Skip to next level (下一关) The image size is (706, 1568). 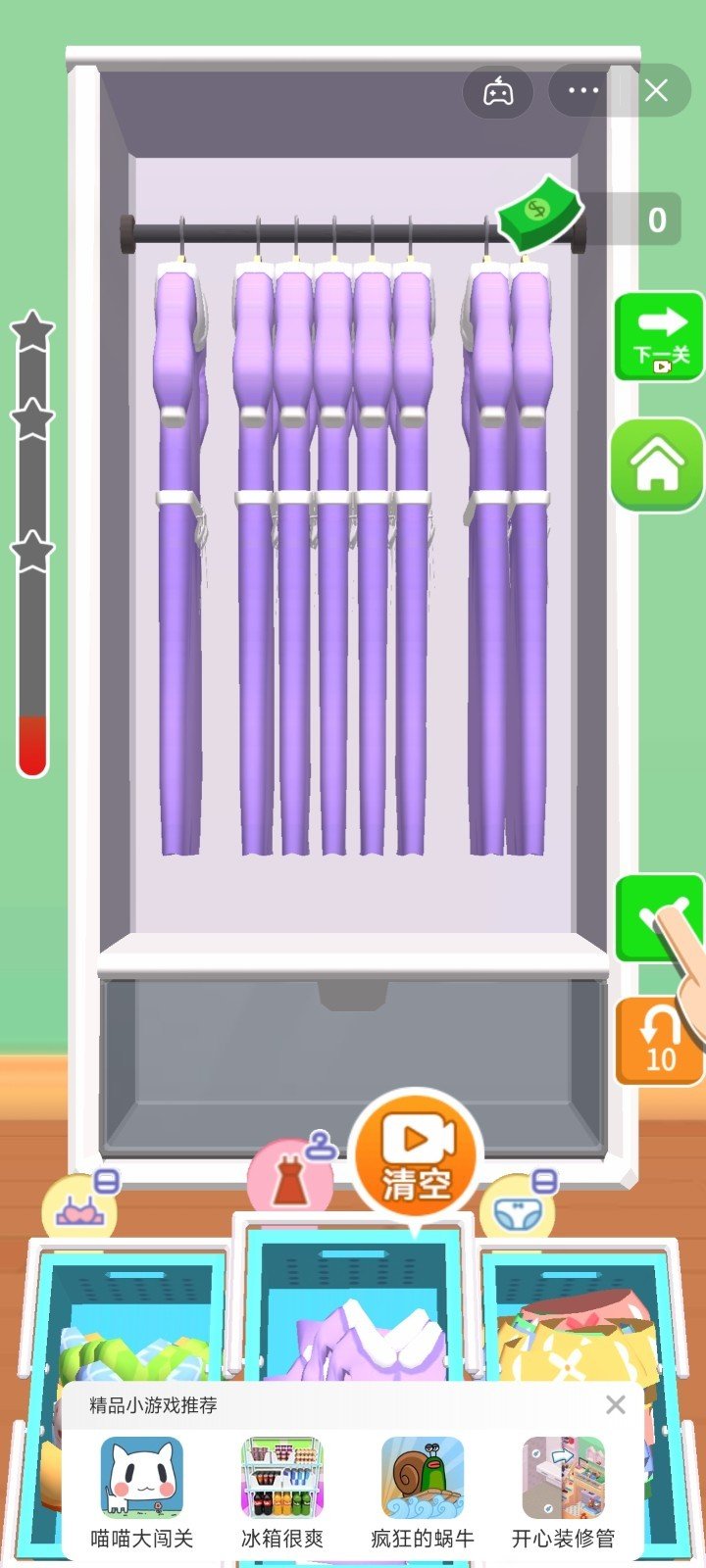659,337
